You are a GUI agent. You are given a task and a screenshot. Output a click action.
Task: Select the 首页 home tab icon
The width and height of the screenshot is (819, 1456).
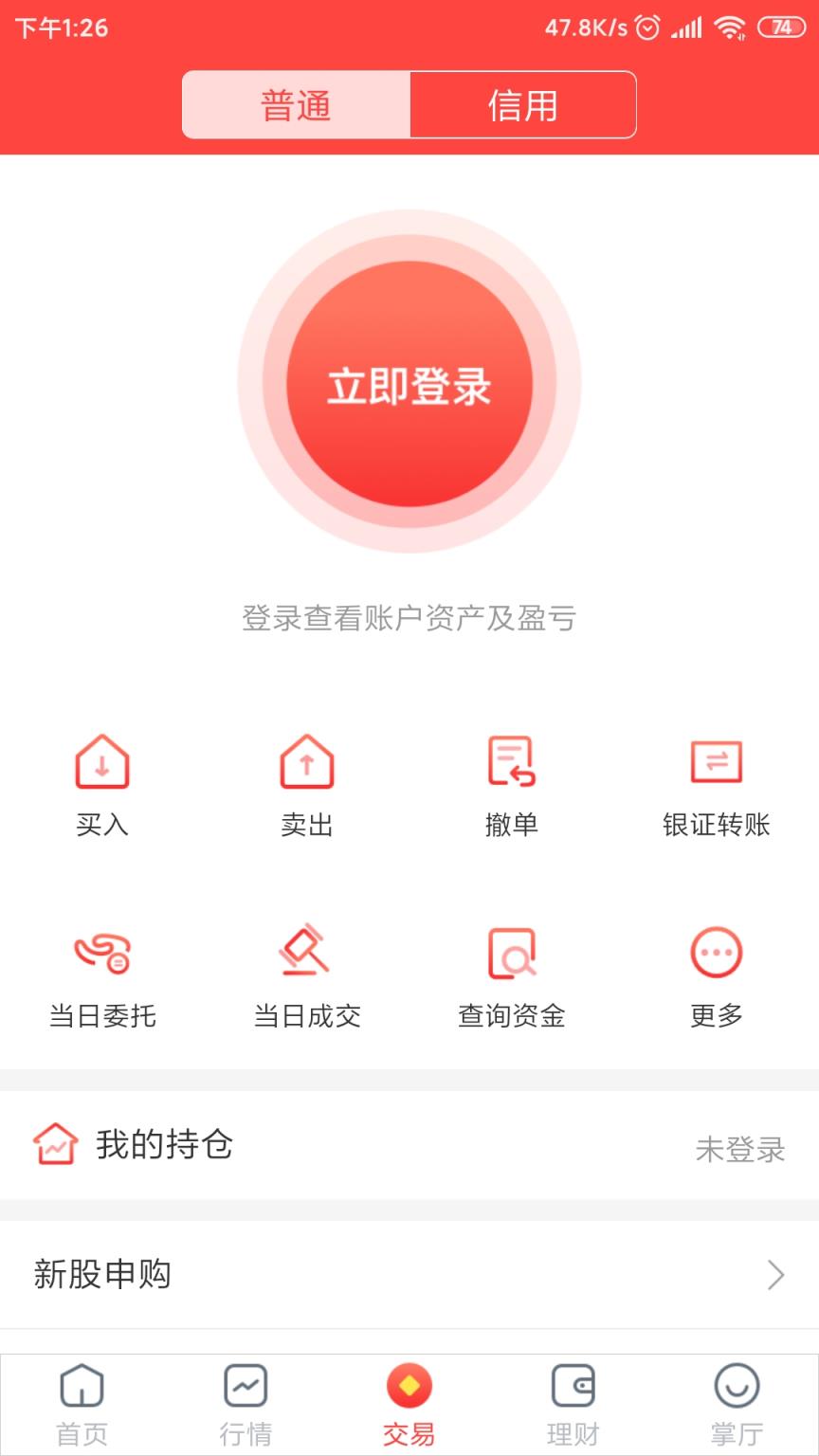[x=82, y=1387]
